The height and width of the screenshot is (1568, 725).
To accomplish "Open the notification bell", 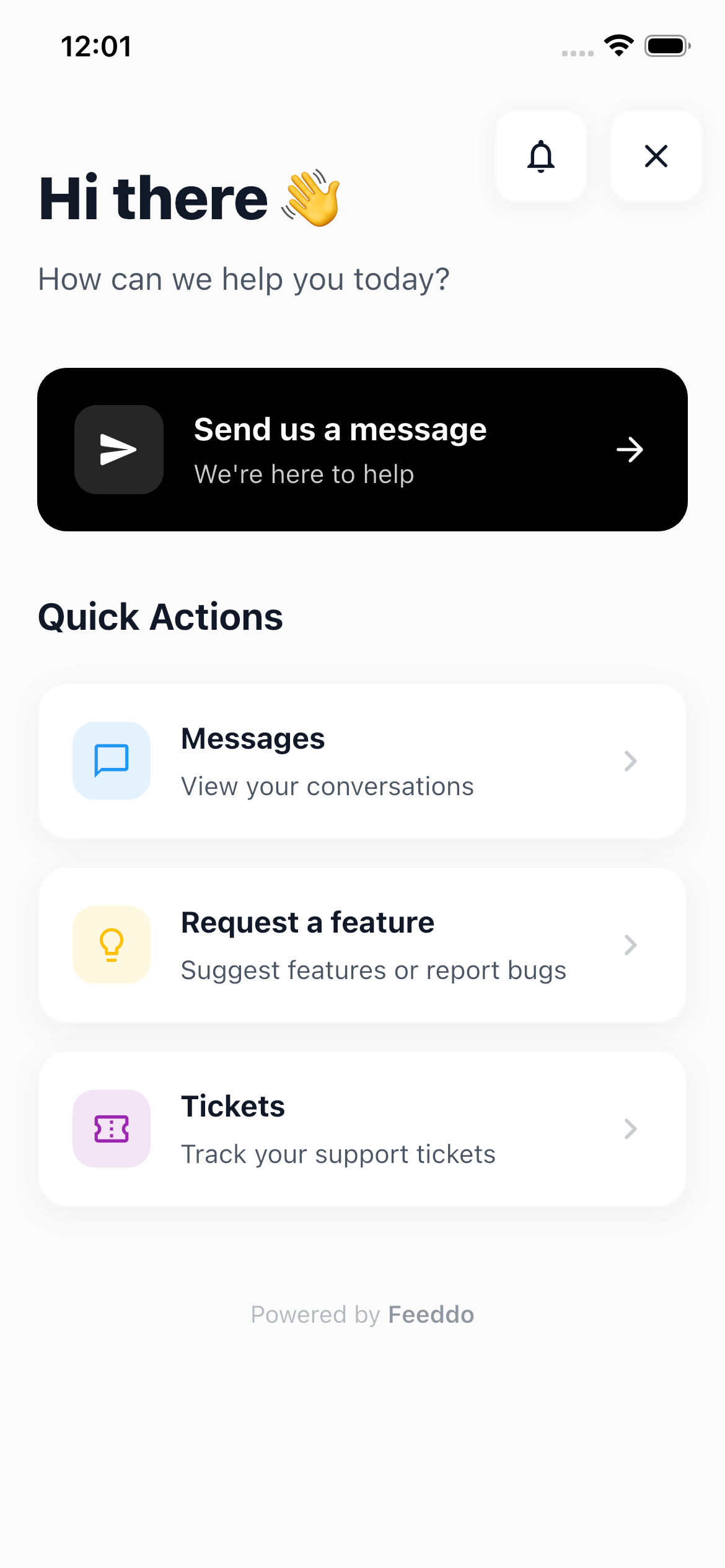I will 540,157.
